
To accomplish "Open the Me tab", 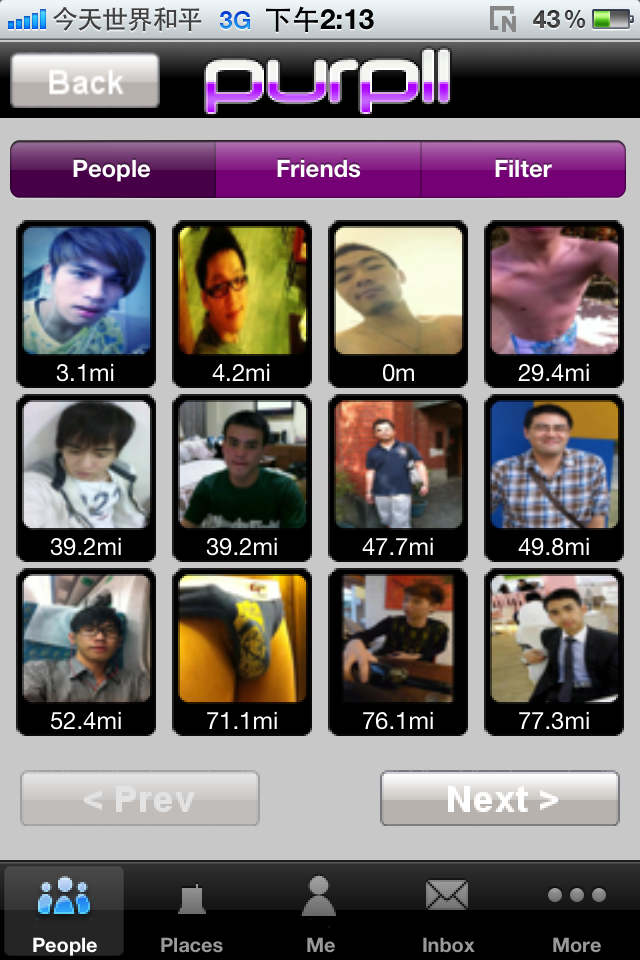I will click(320, 912).
